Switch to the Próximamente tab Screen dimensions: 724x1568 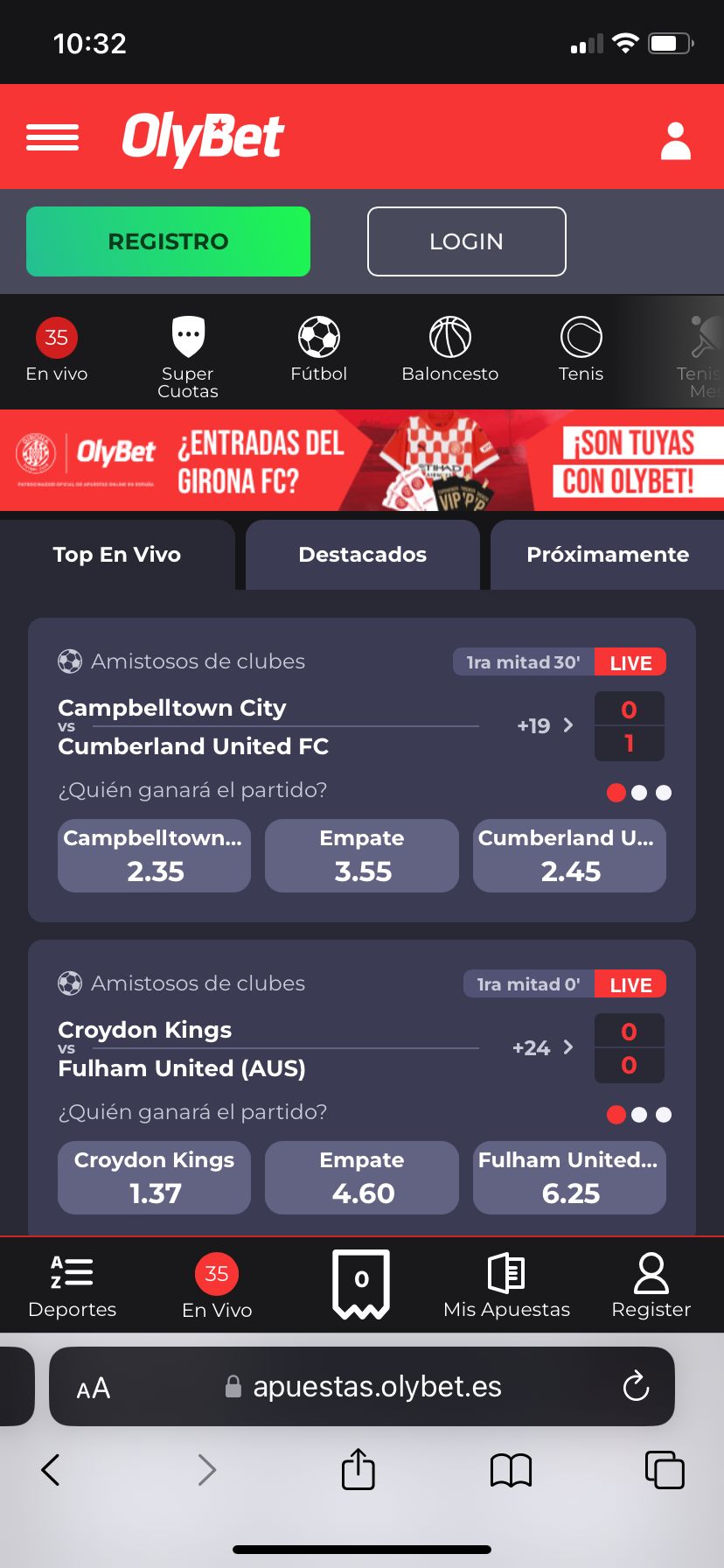(x=607, y=555)
